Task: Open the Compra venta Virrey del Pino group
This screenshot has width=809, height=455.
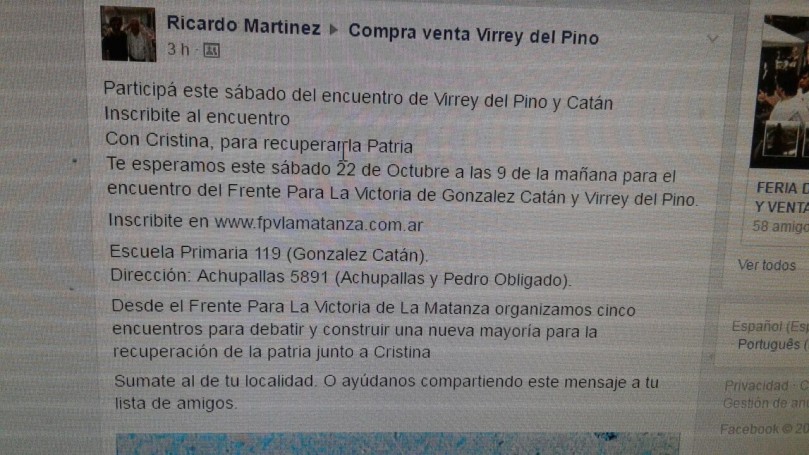Action: click(473, 36)
